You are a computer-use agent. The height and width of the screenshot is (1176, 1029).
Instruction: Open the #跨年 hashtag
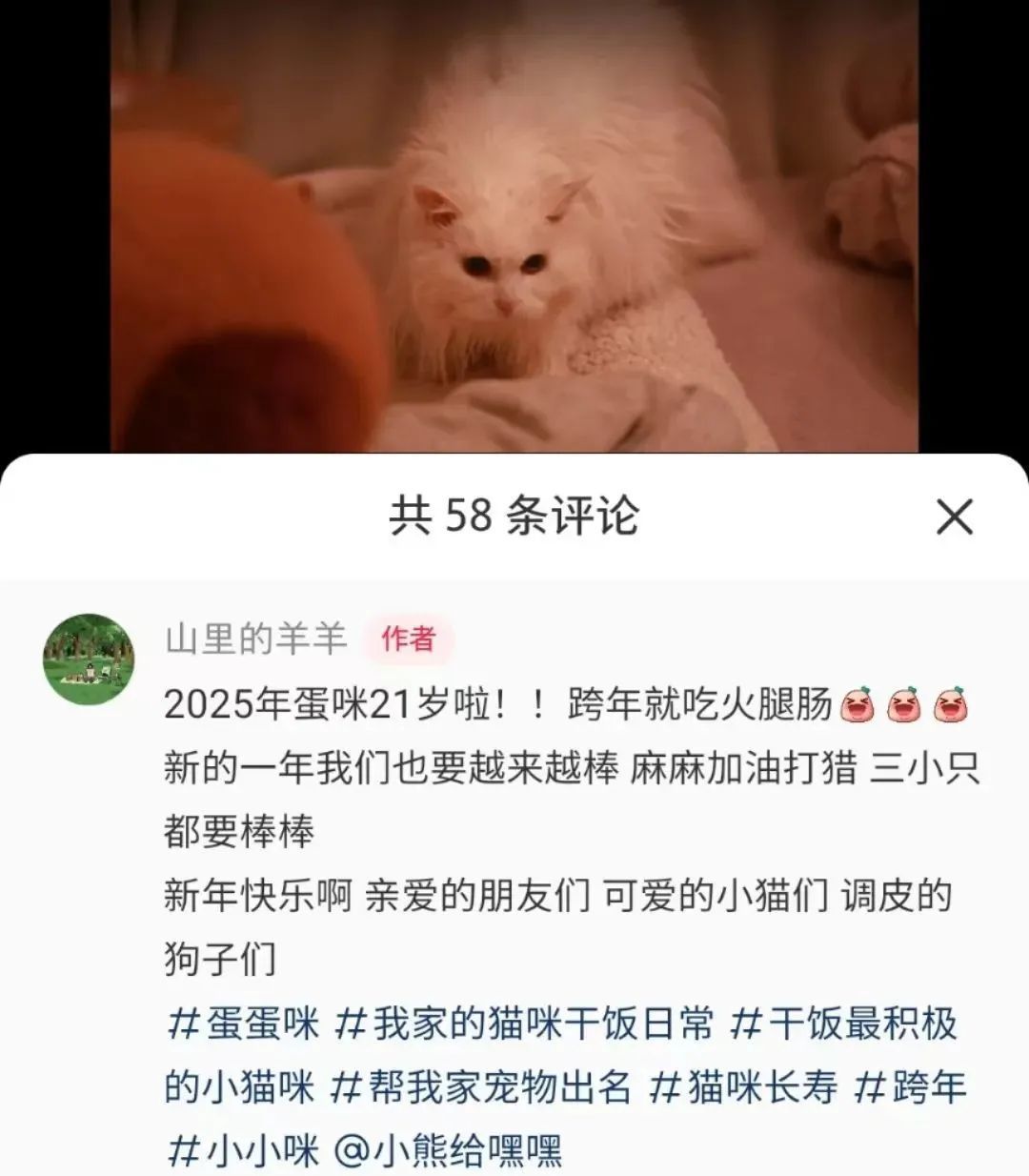(x=910, y=1087)
